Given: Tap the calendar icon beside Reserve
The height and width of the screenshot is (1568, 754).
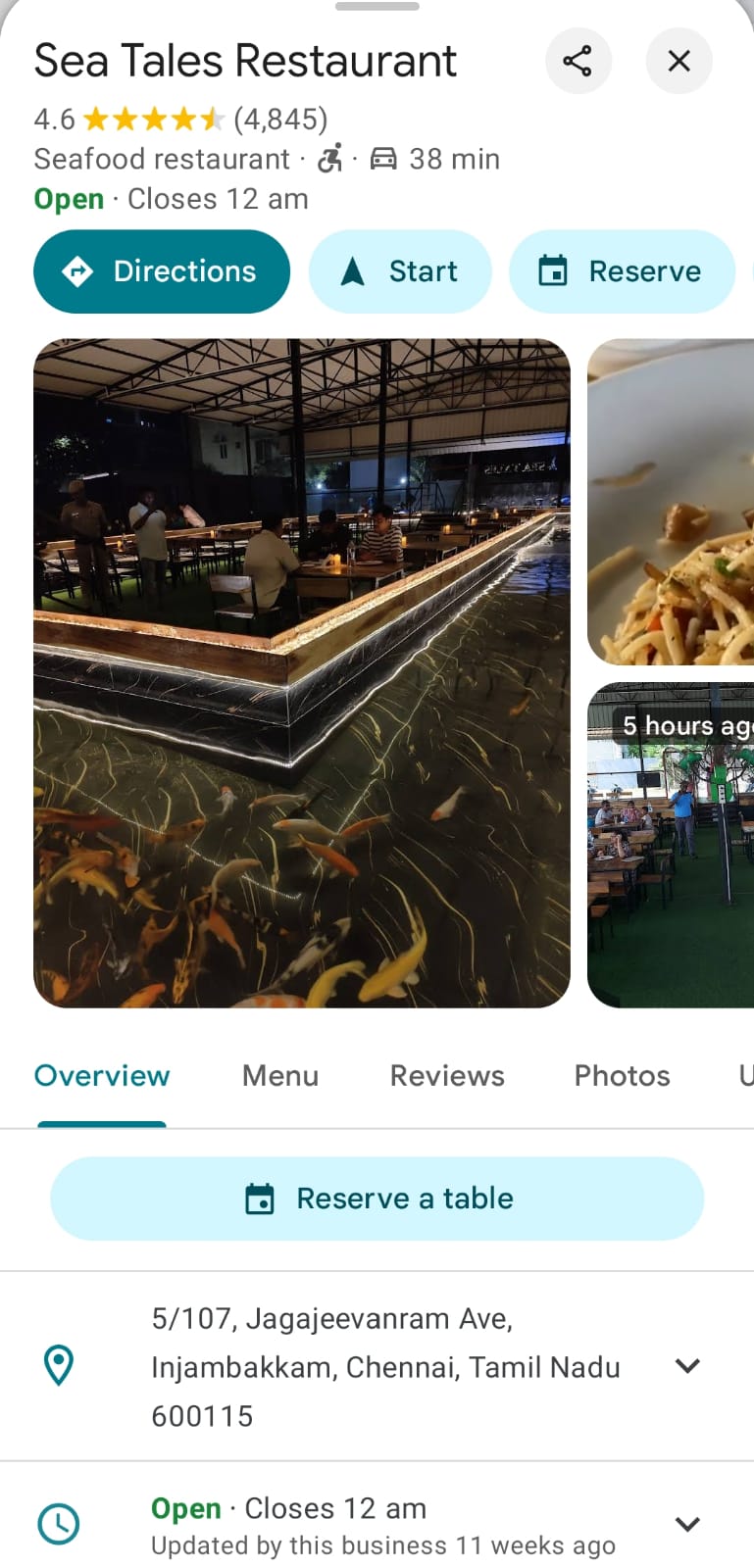Looking at the screenshot, I should tap(554, 271).
